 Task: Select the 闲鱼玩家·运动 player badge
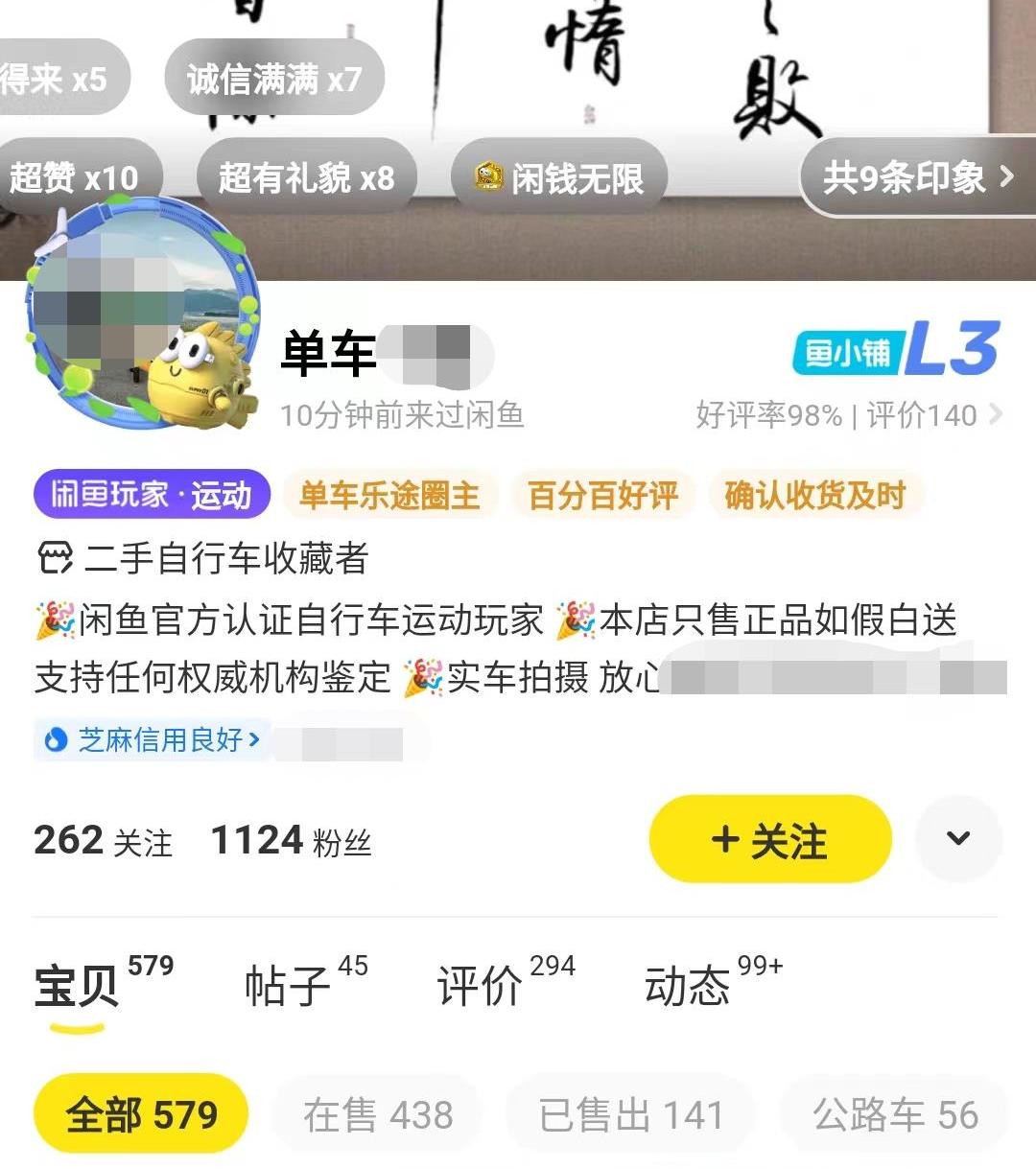click(151, 494)
